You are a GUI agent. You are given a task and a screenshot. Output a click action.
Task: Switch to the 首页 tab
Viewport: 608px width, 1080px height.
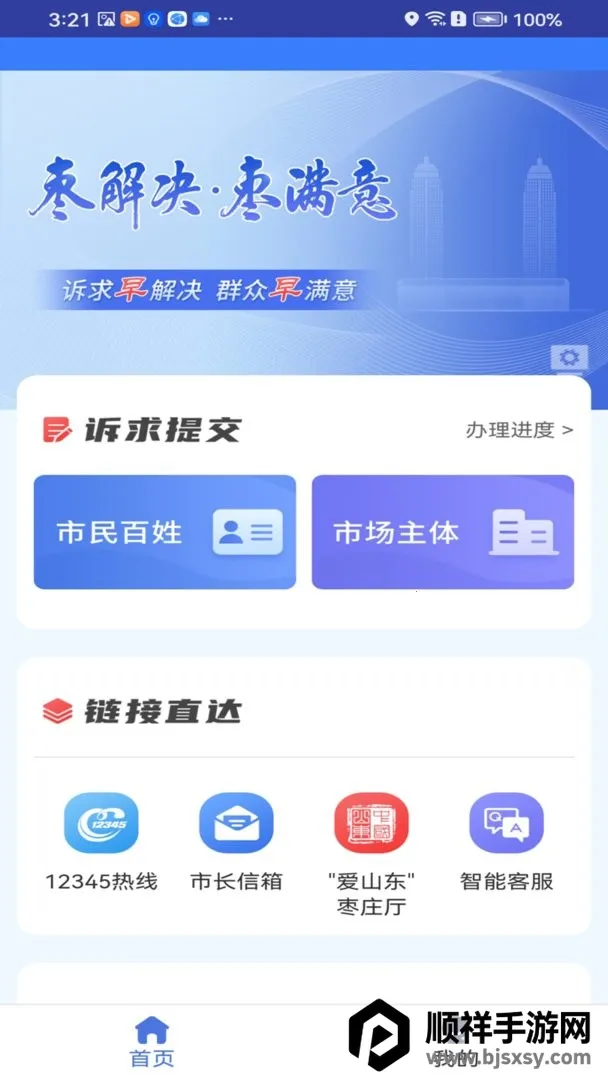(x=152, y=1041)
